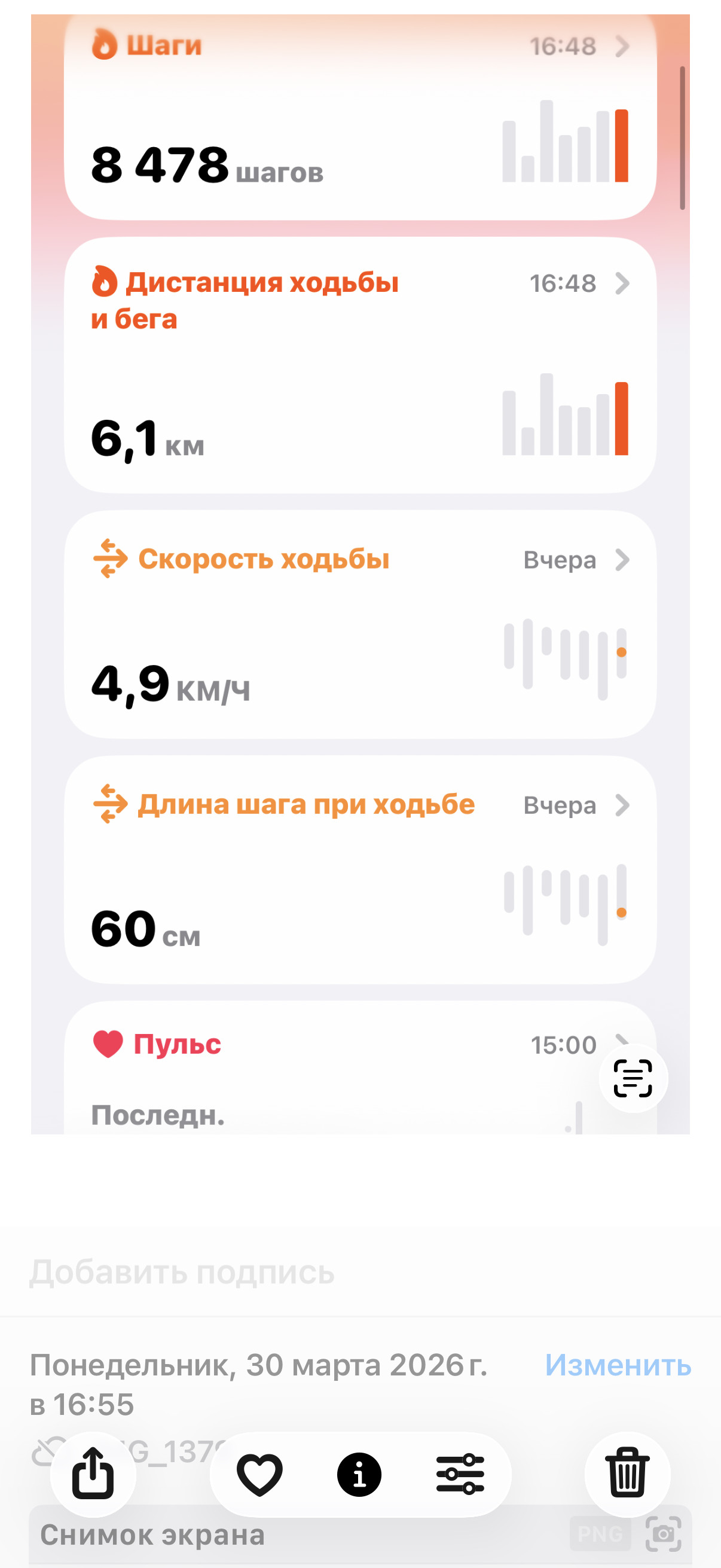Open the edit adjustments sliders
The width and height of the screenshot is (721, 1568).
click(x=460, y=1474)
